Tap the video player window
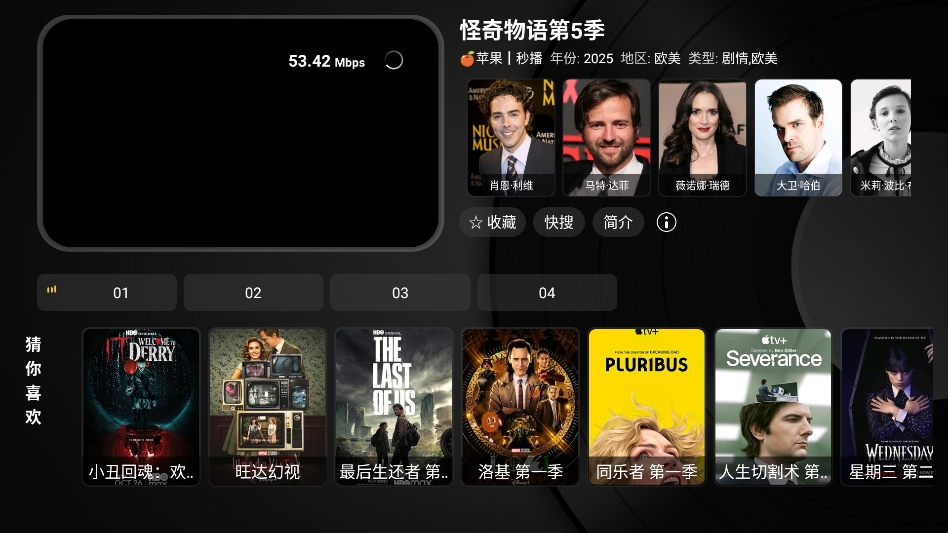The image size is (948, 533). pos(240,133)
